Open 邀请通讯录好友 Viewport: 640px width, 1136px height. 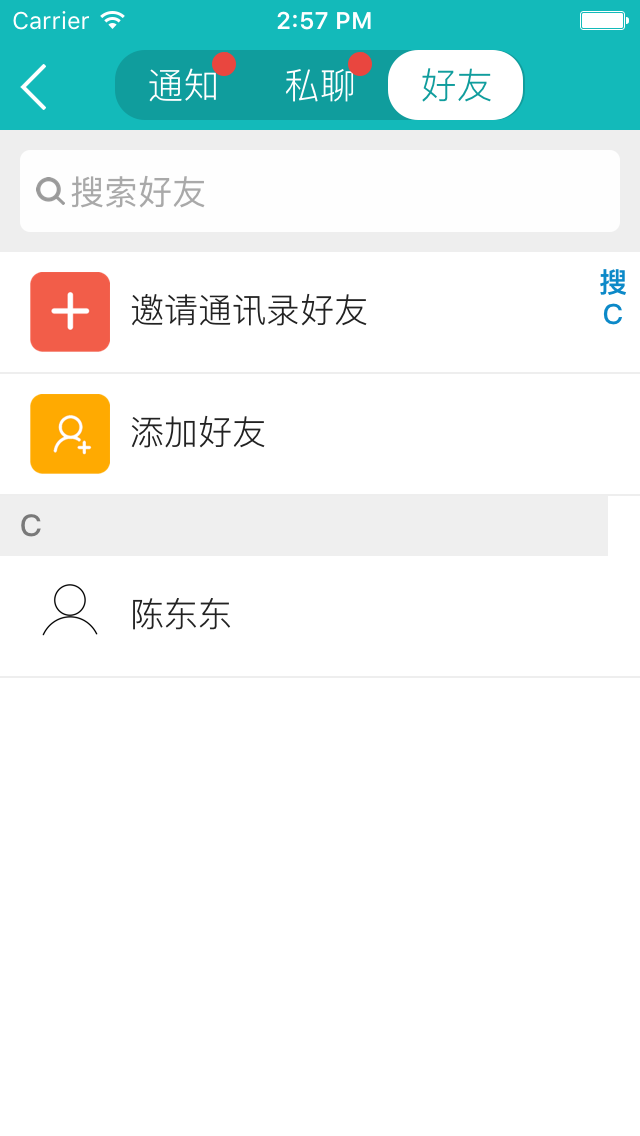click(x=250, y=311)
